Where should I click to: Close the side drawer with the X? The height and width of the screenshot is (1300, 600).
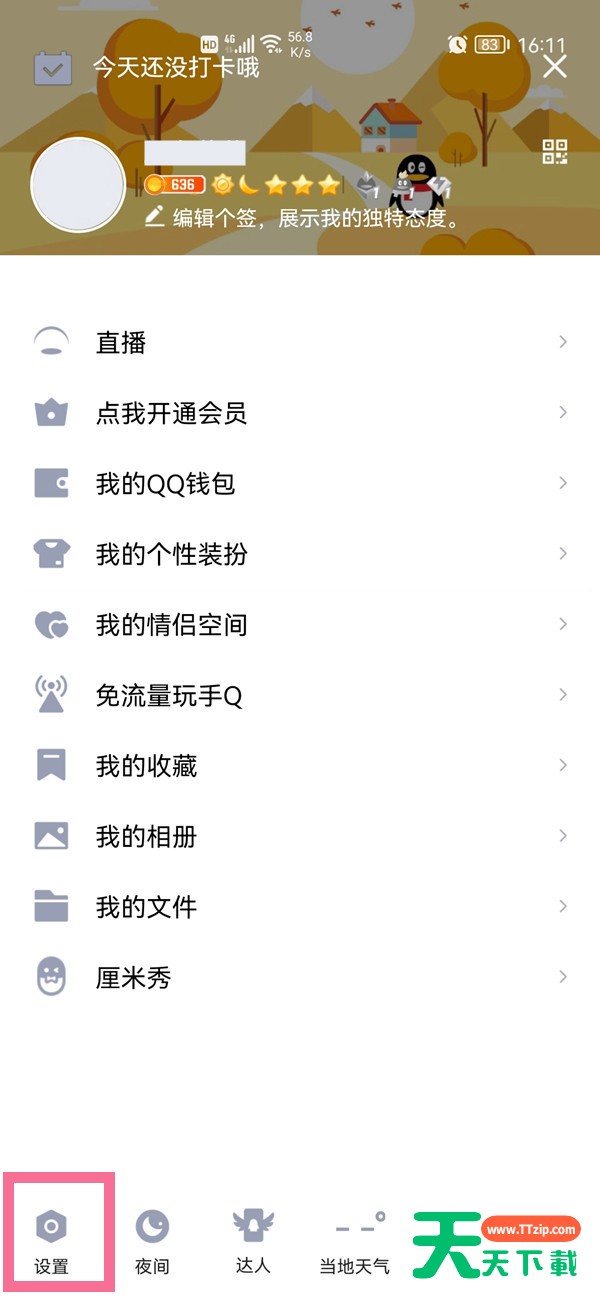[554, 67]
